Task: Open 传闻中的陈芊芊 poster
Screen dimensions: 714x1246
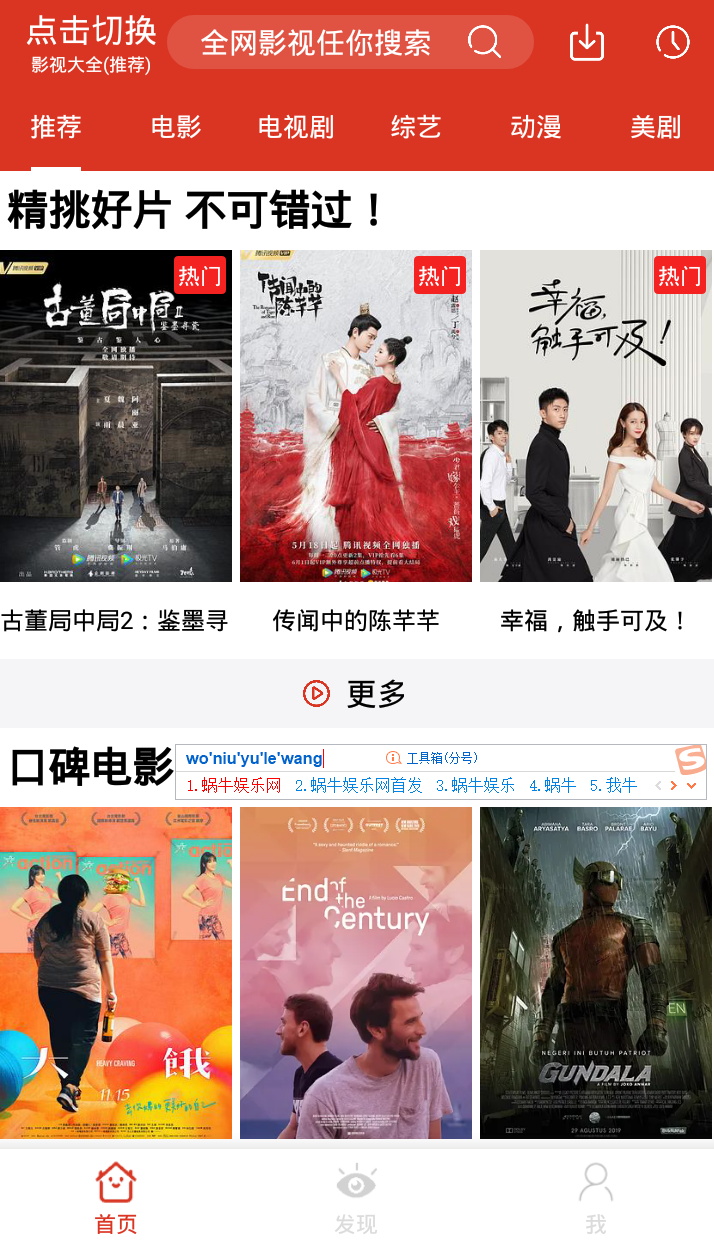Action: pos(356,416)
